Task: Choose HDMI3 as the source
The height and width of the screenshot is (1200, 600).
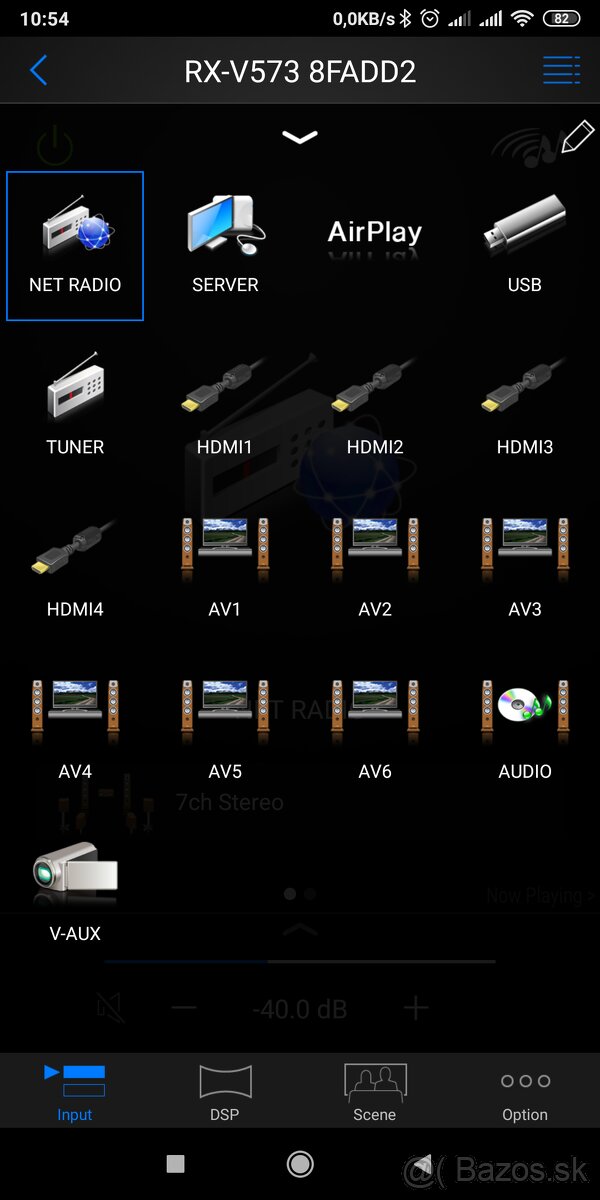Action: [525, 407]
